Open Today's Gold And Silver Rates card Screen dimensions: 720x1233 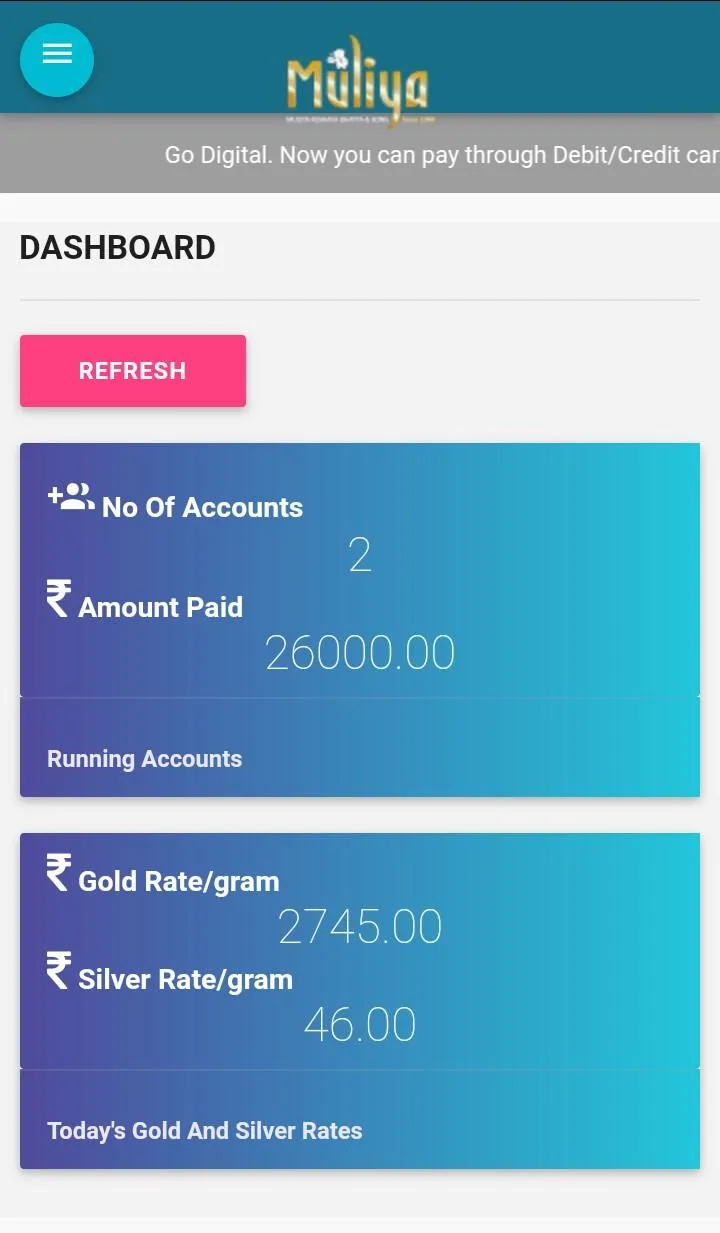(x=205, y=1130)
